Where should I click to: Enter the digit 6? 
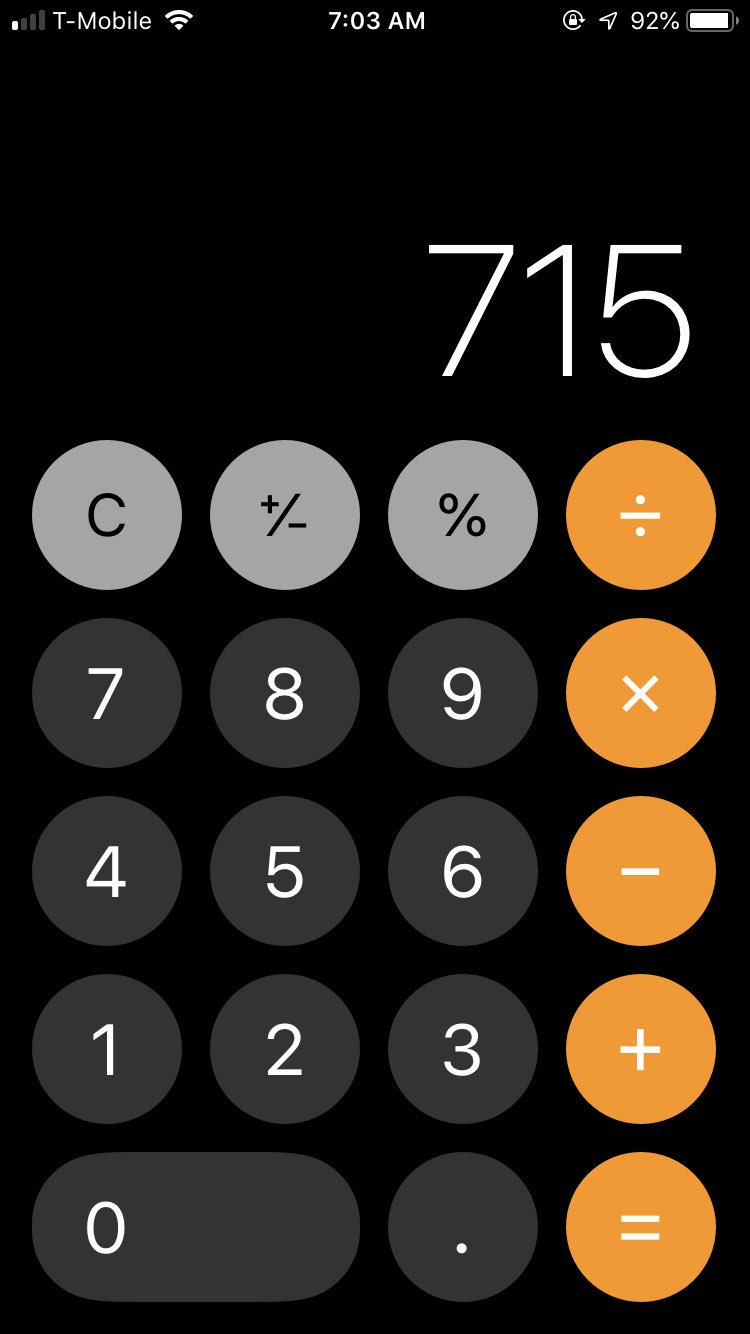click(463, 872)
